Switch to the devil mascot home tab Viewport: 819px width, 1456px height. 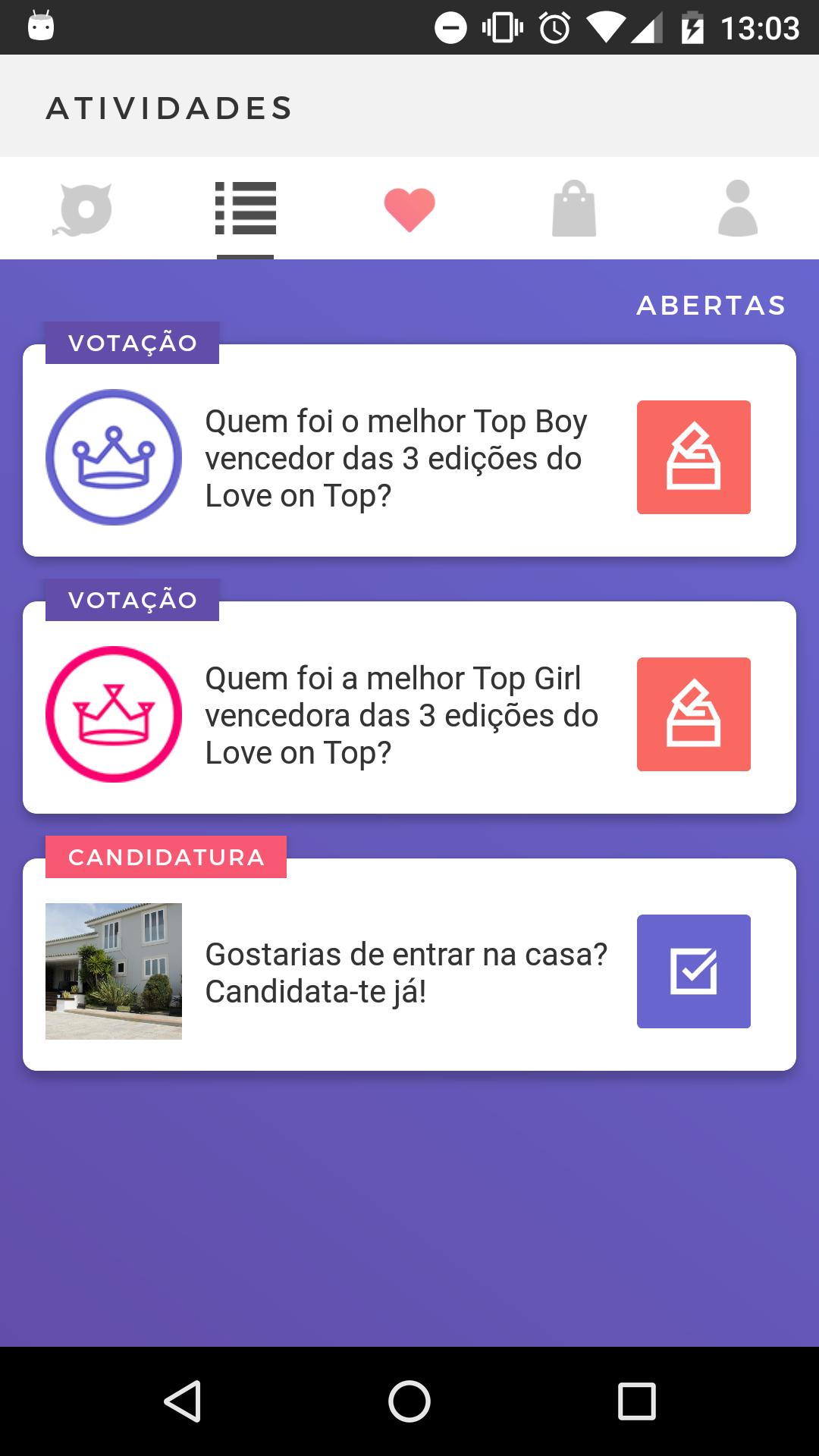(x=82, y=209)
